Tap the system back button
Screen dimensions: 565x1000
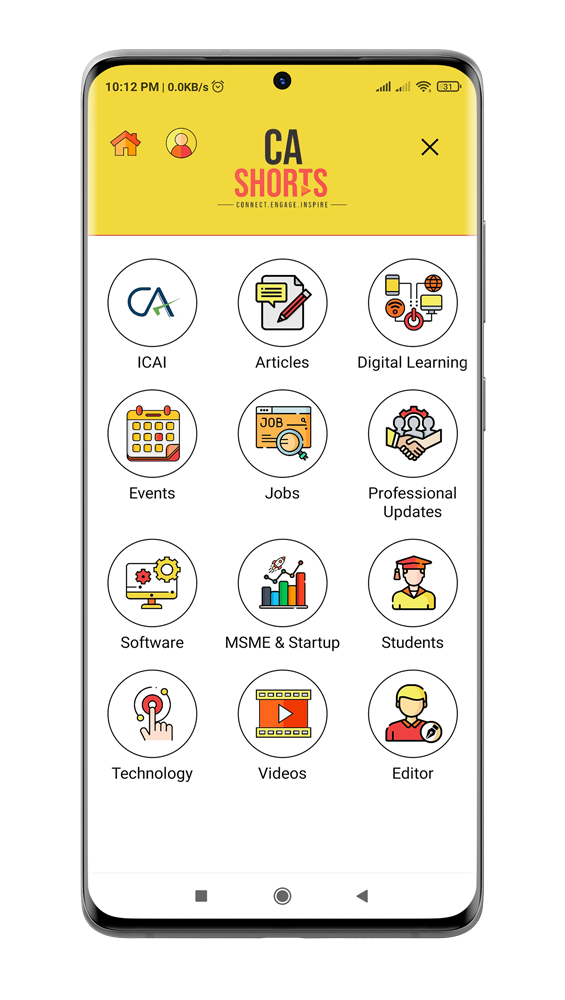coord(362,896)
